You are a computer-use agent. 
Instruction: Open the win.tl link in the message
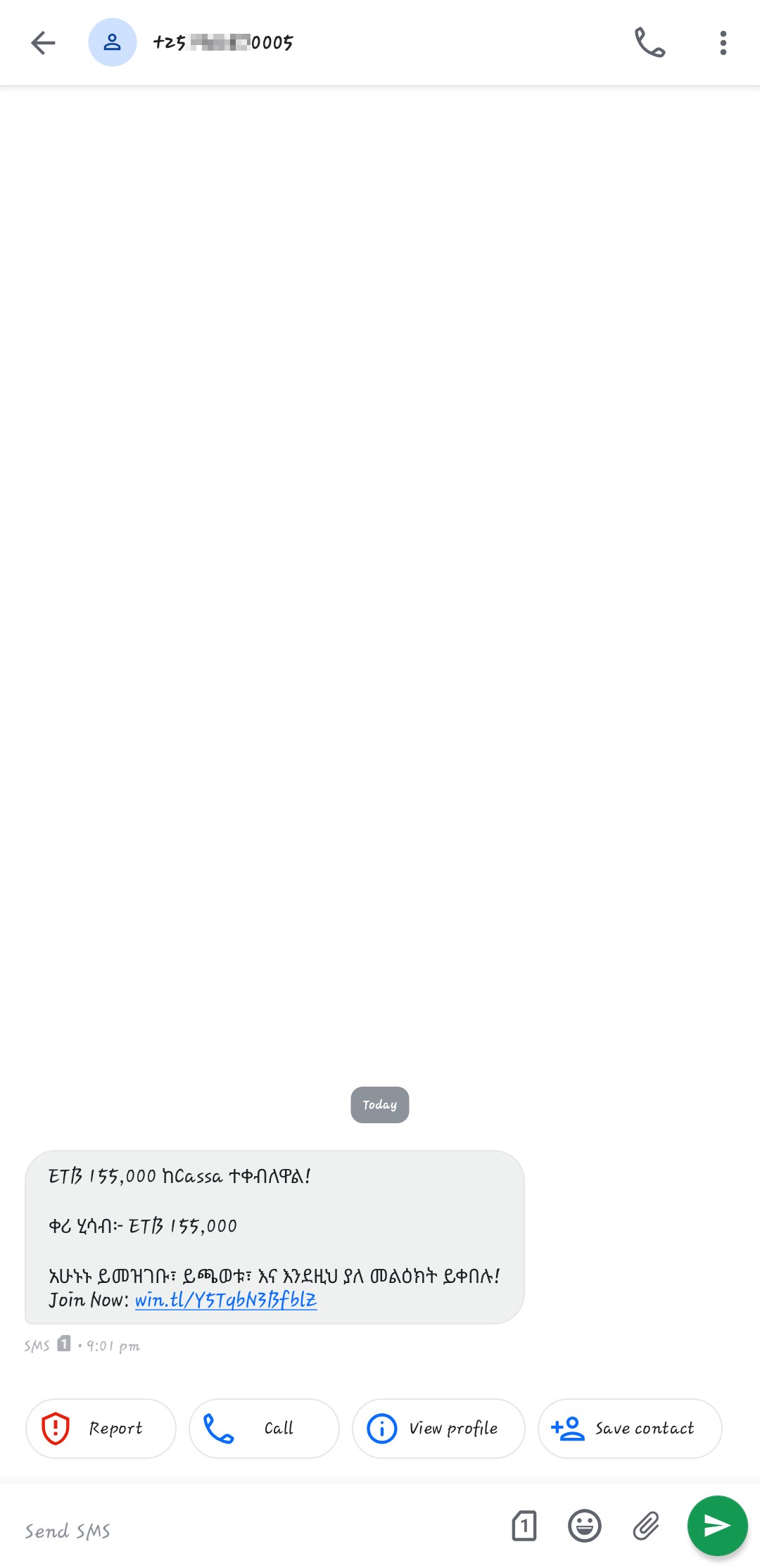(x=226, y=1300)
